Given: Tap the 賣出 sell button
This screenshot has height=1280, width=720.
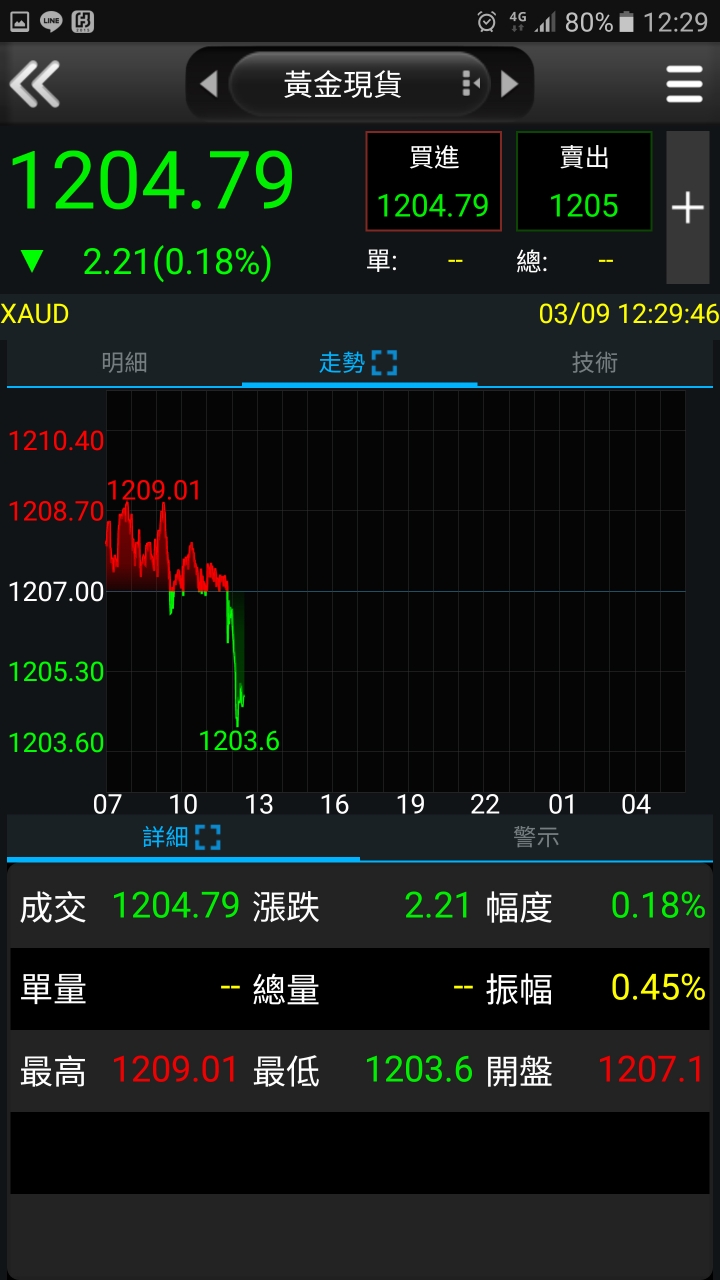Looking at the screenshot, I should (584, 182).
